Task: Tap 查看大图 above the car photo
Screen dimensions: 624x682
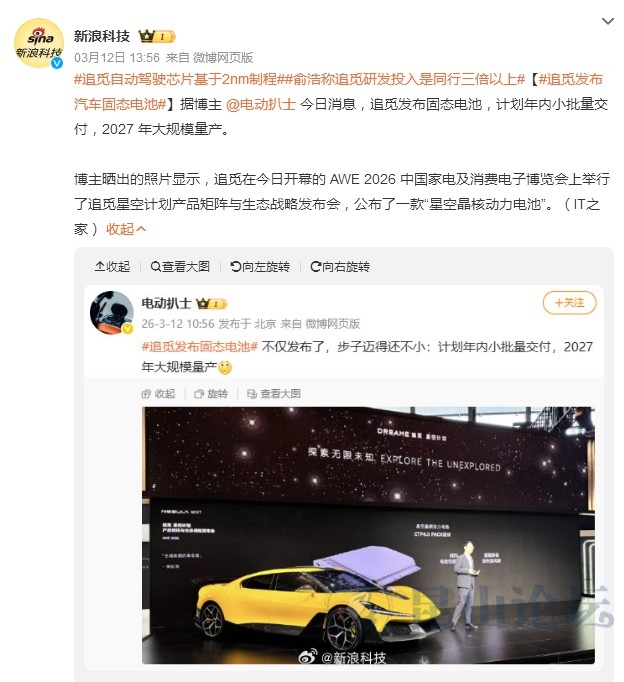Action: (272, 394)
